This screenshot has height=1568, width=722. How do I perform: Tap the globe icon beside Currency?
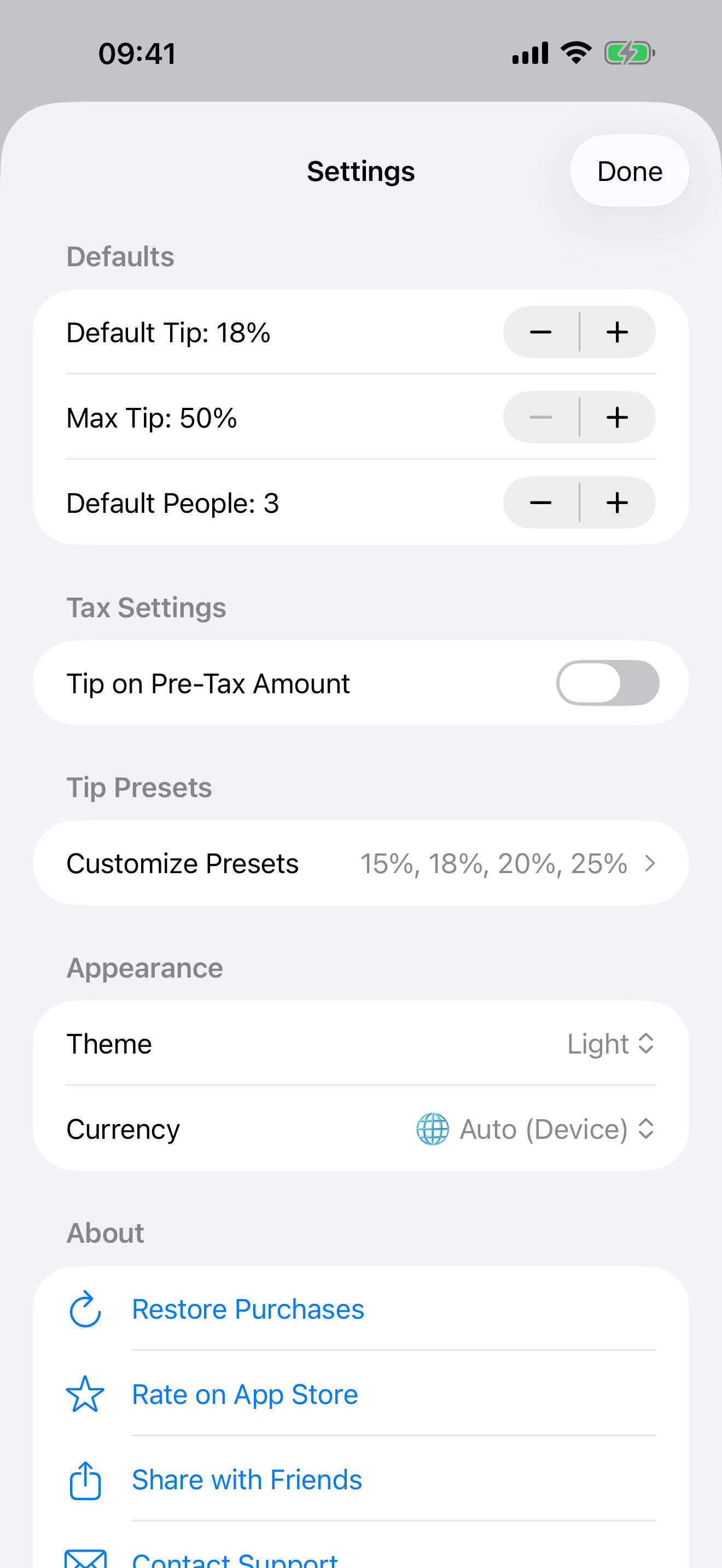click(x=432, y=1128)
